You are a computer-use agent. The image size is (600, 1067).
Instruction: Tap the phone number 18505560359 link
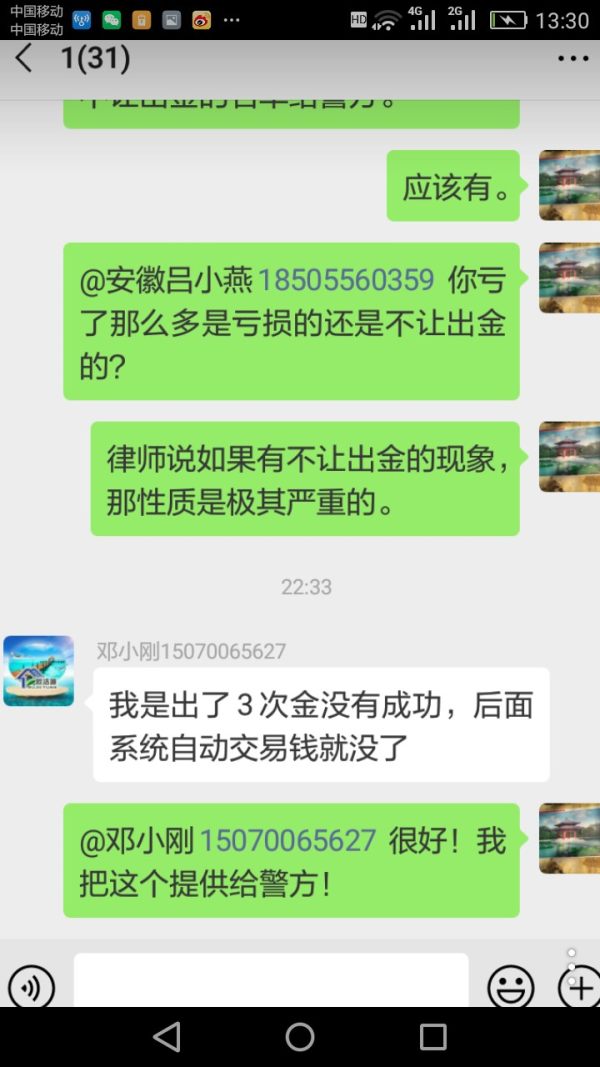tap(346, 281)
